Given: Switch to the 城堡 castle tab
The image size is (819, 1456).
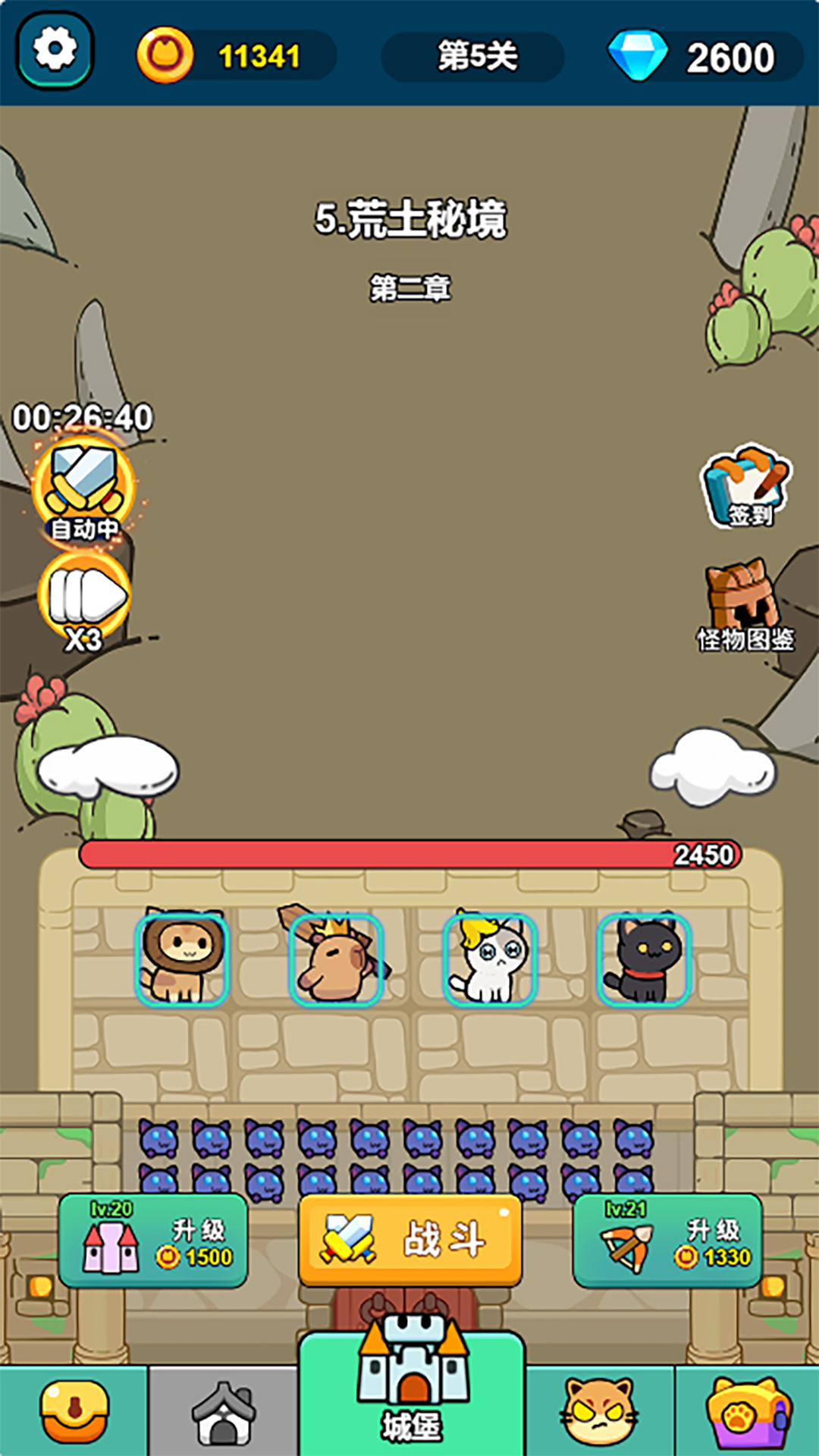Looking at the screenshot, I should [x=412, y=1395].
